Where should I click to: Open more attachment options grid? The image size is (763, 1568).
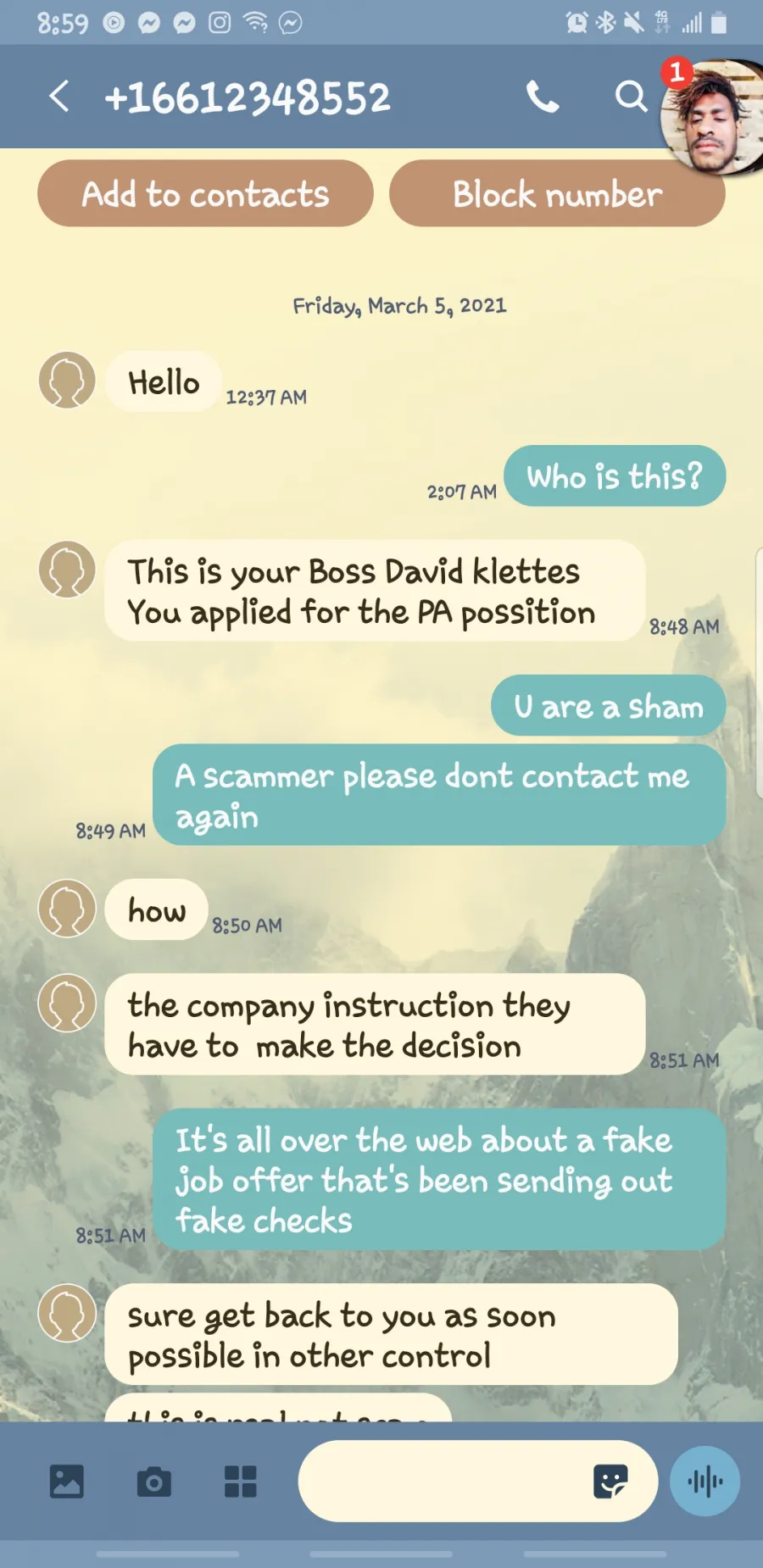click(240, 1482)
